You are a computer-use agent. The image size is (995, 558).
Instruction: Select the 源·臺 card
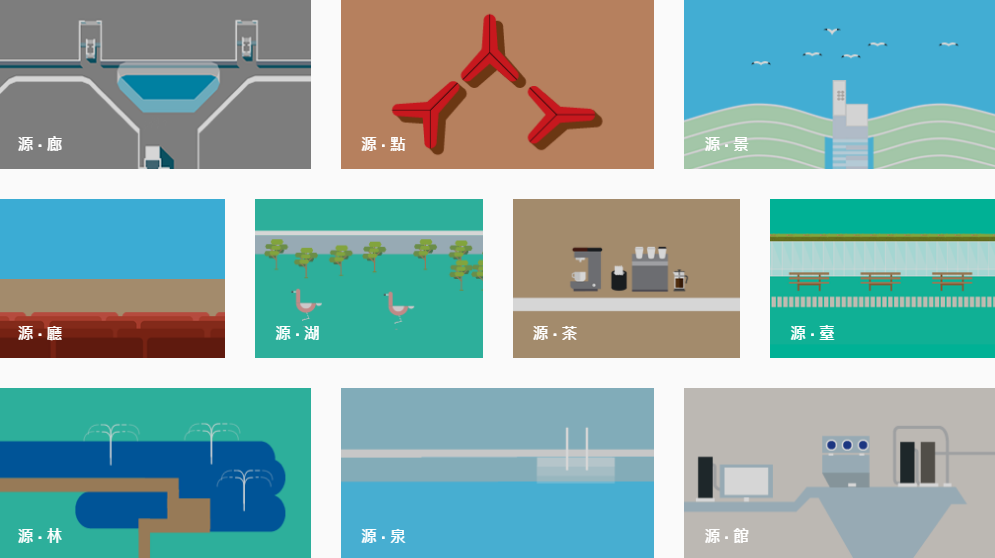coord(882,278)
